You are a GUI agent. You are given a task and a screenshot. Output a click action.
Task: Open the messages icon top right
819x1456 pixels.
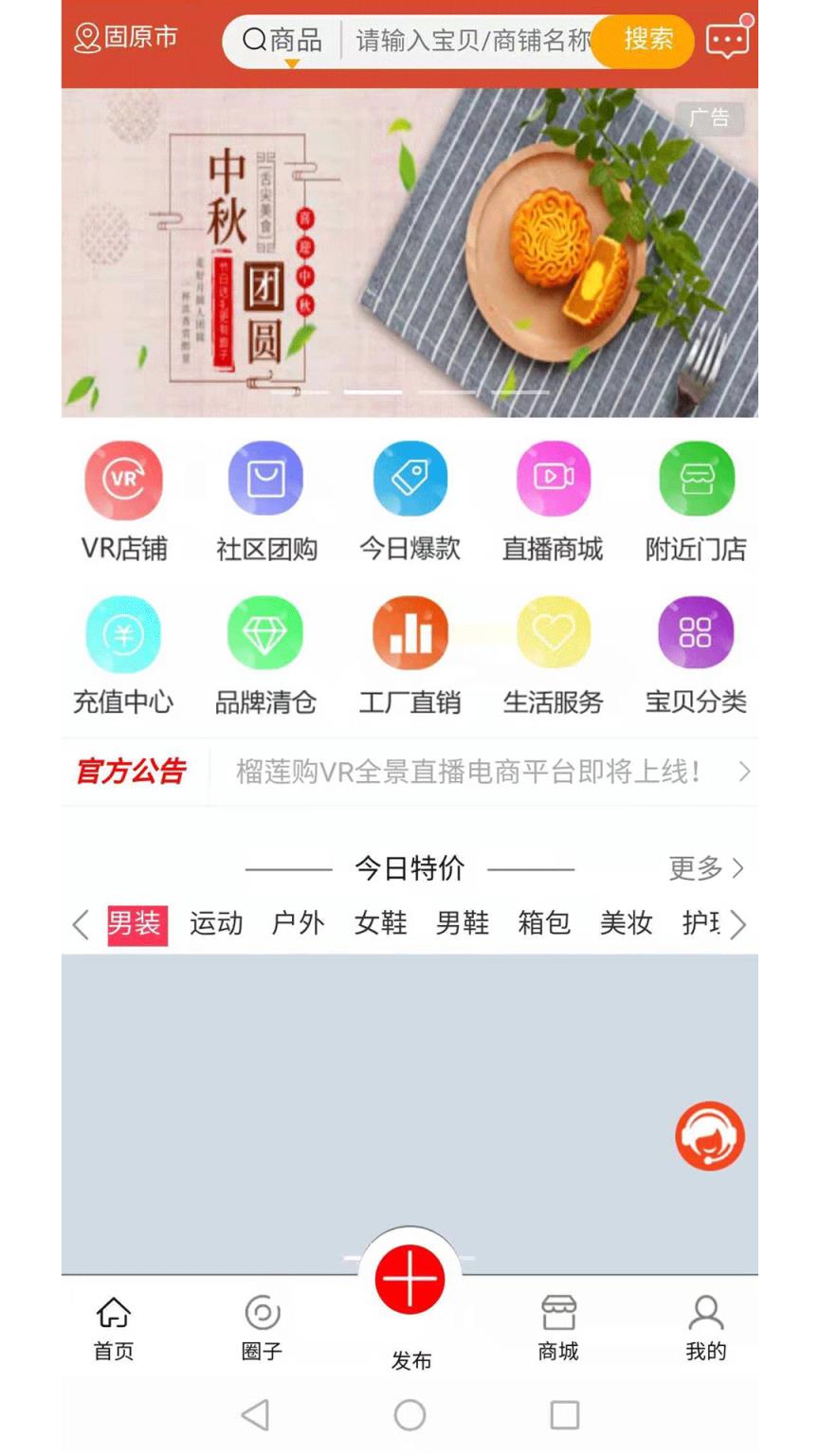(x=728, y=40)
